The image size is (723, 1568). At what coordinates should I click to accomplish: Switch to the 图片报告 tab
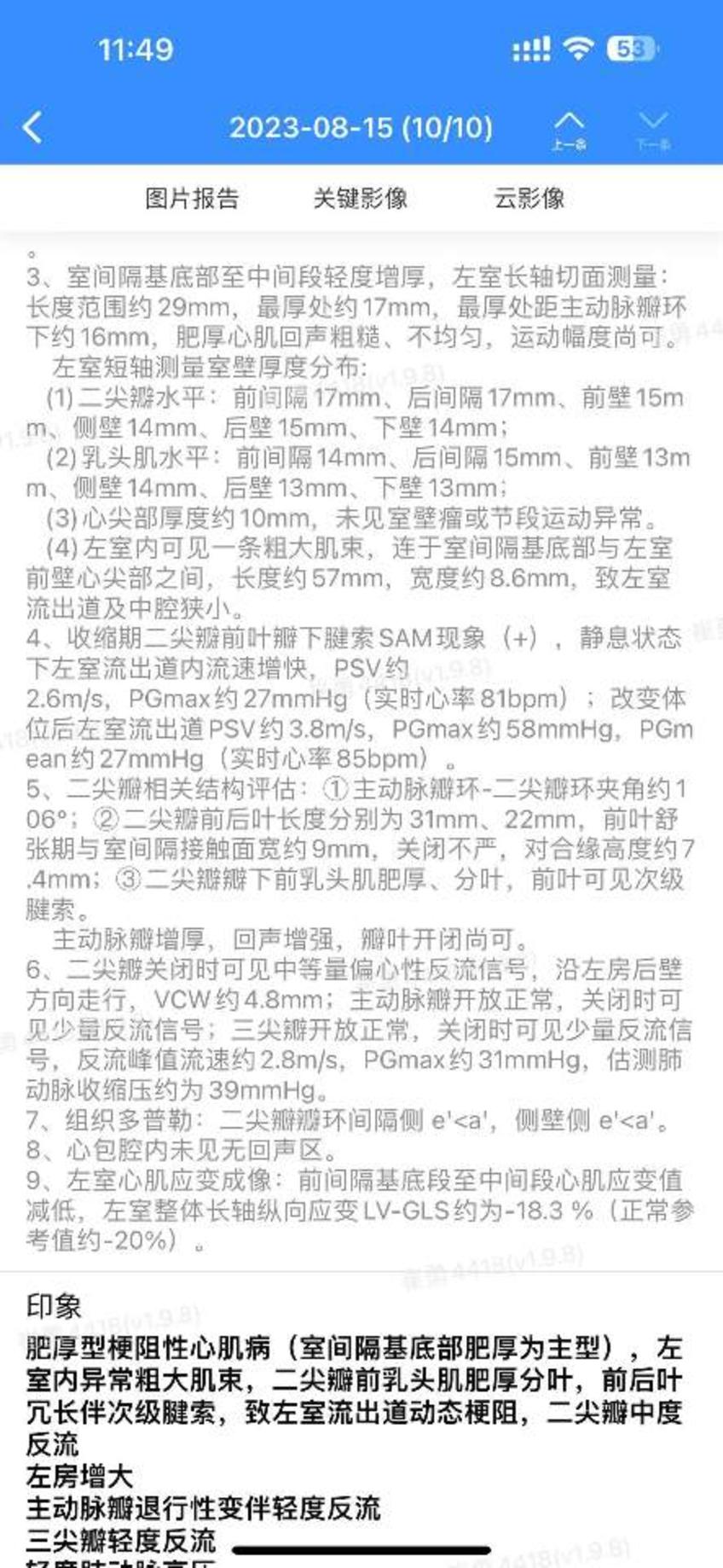pyautogui.click(x=192, y=199)
